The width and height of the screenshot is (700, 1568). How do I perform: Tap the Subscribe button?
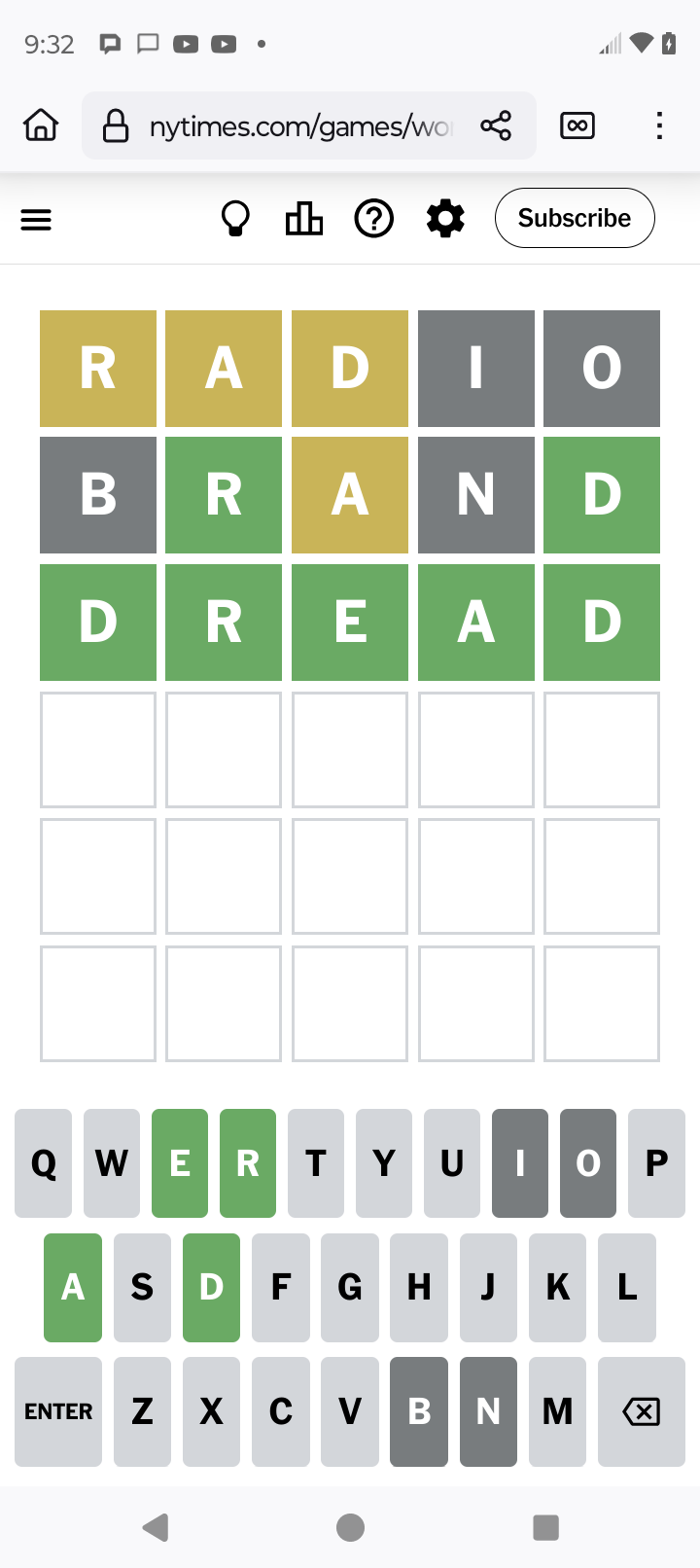575,218
